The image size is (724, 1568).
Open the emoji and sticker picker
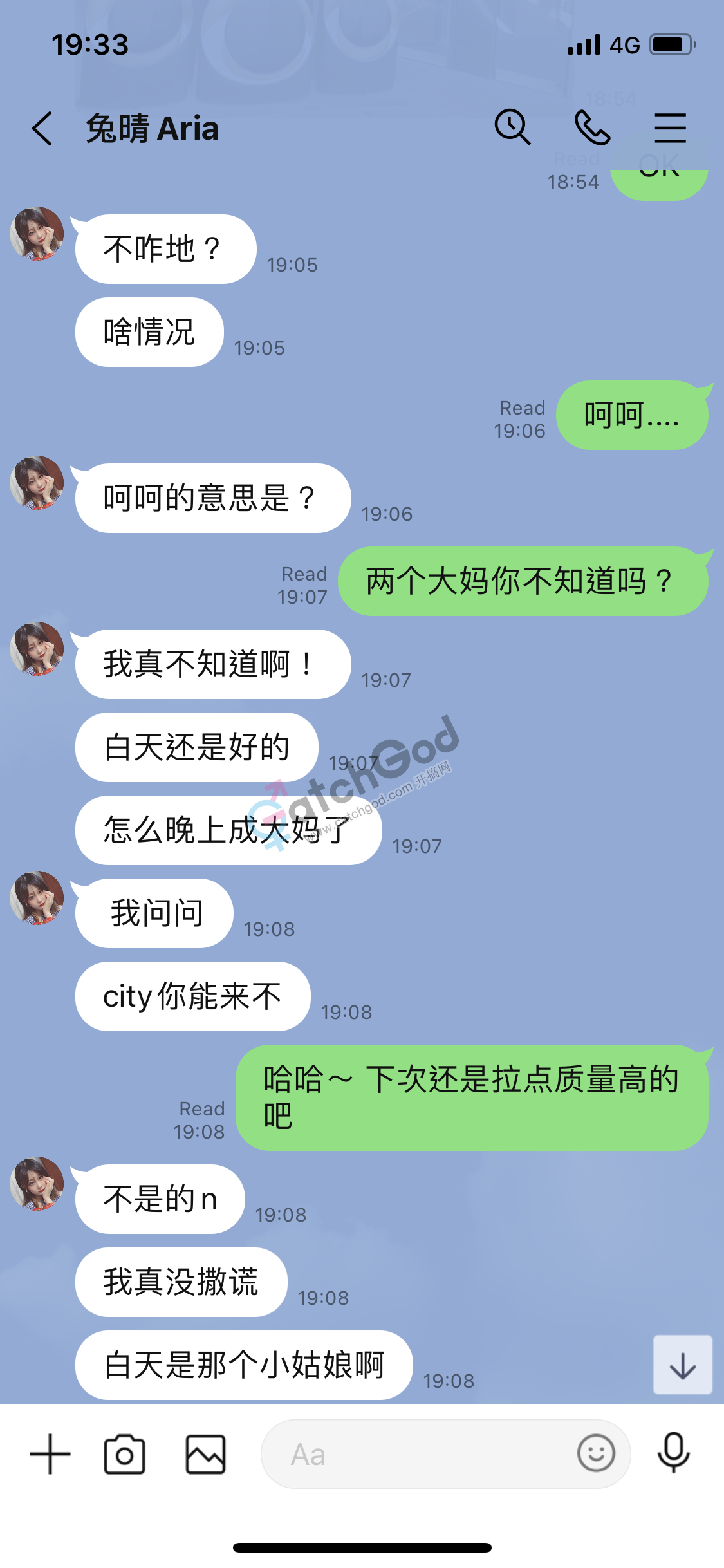(596, 1453)
